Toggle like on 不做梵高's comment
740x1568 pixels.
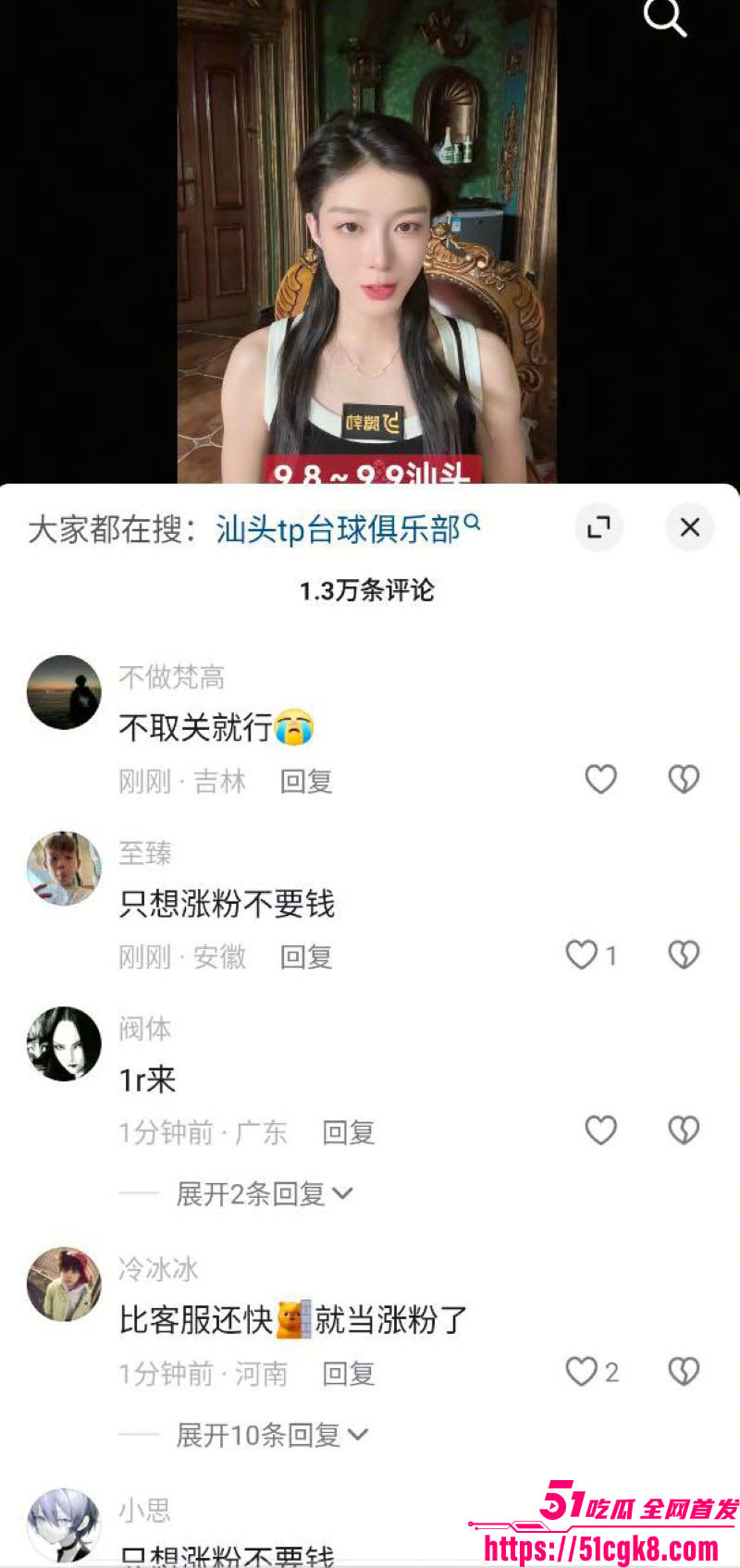[600, 779]
